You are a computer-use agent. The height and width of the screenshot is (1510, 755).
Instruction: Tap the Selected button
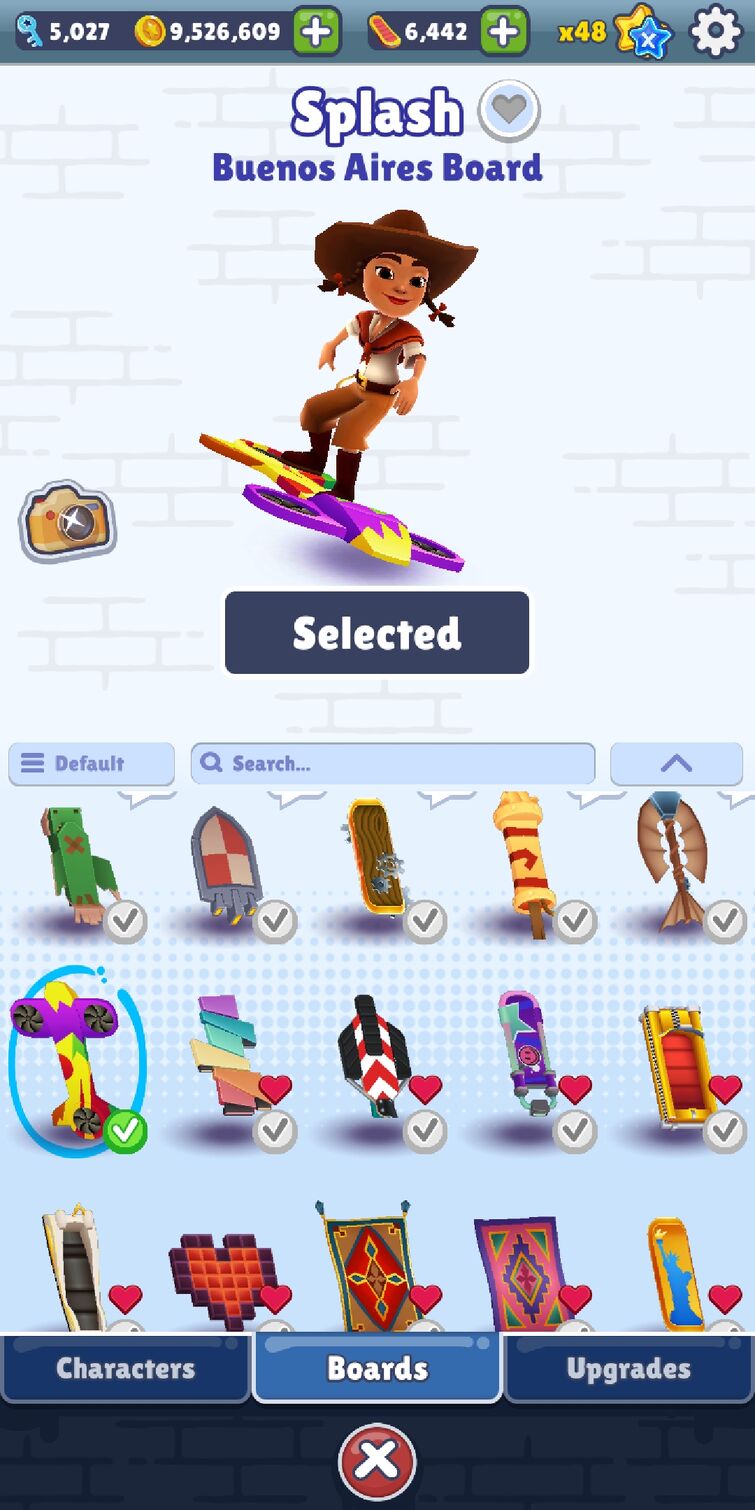[377, 633]
